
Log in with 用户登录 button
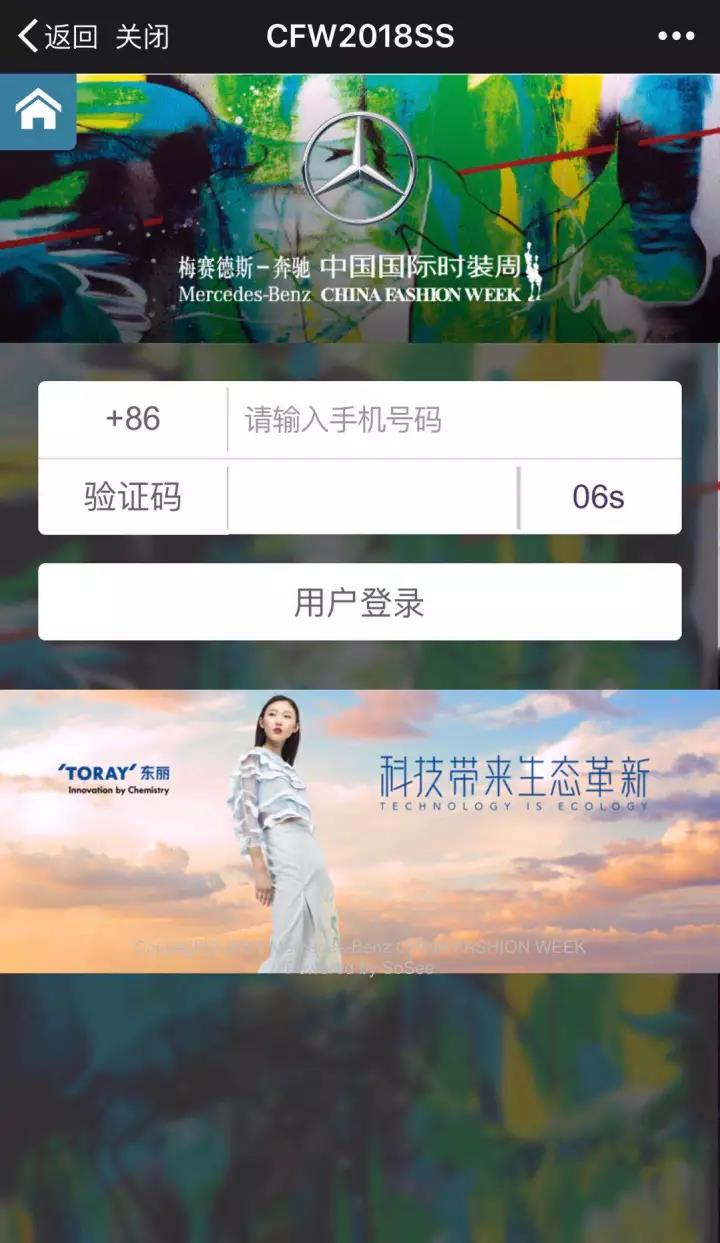(x=359, y=602)
